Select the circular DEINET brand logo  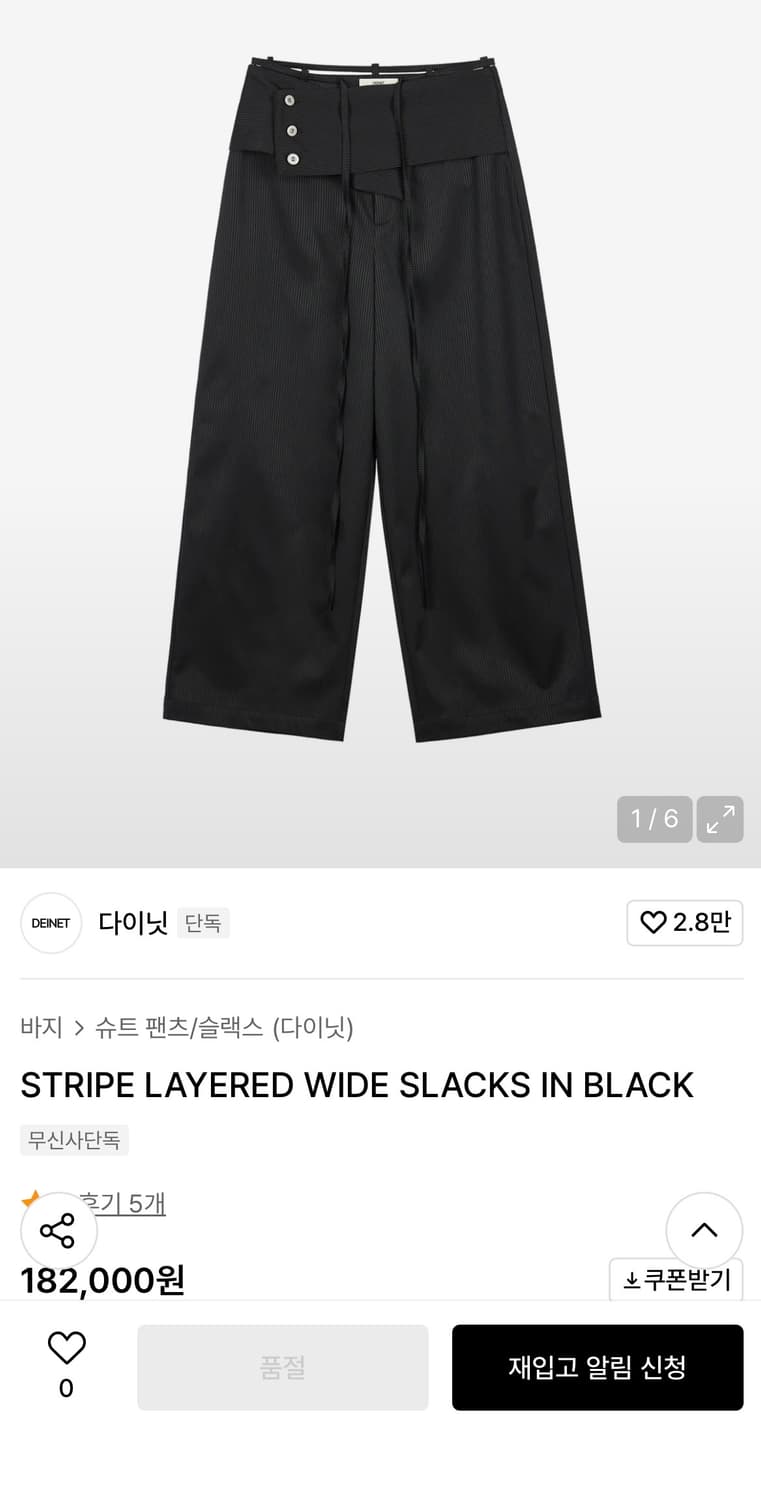[51, 922]
